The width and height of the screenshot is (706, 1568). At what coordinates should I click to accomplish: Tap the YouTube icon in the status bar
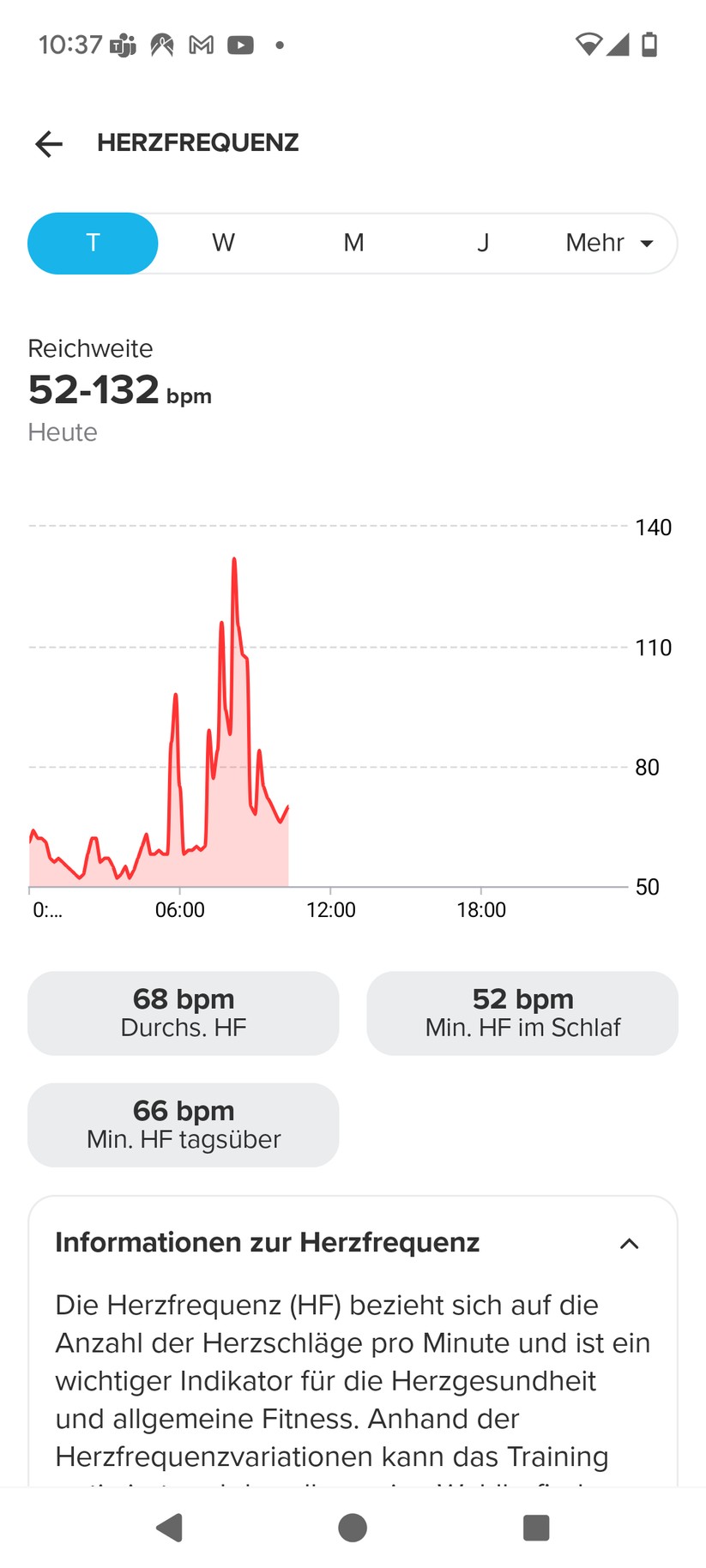(x=240, y=45)
